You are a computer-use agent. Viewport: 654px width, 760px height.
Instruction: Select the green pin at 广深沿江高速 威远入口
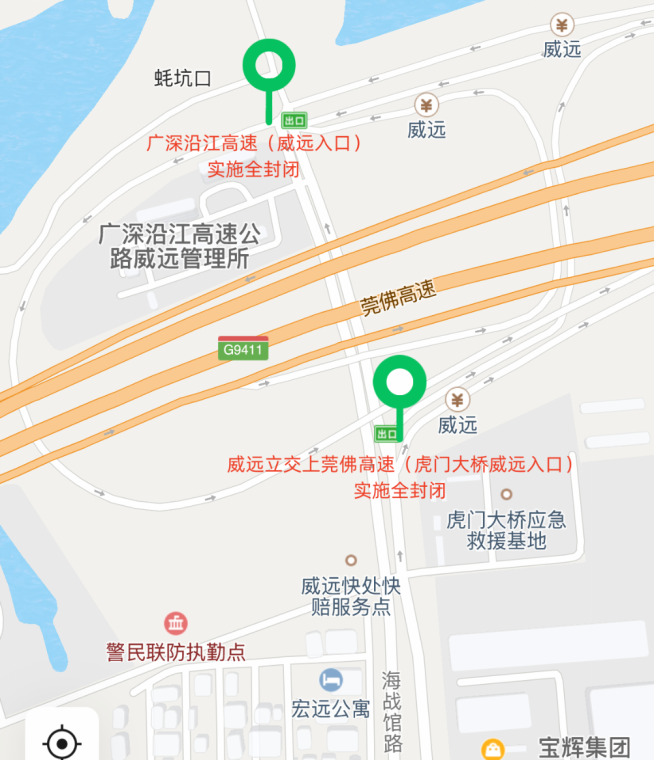point(269,67)
